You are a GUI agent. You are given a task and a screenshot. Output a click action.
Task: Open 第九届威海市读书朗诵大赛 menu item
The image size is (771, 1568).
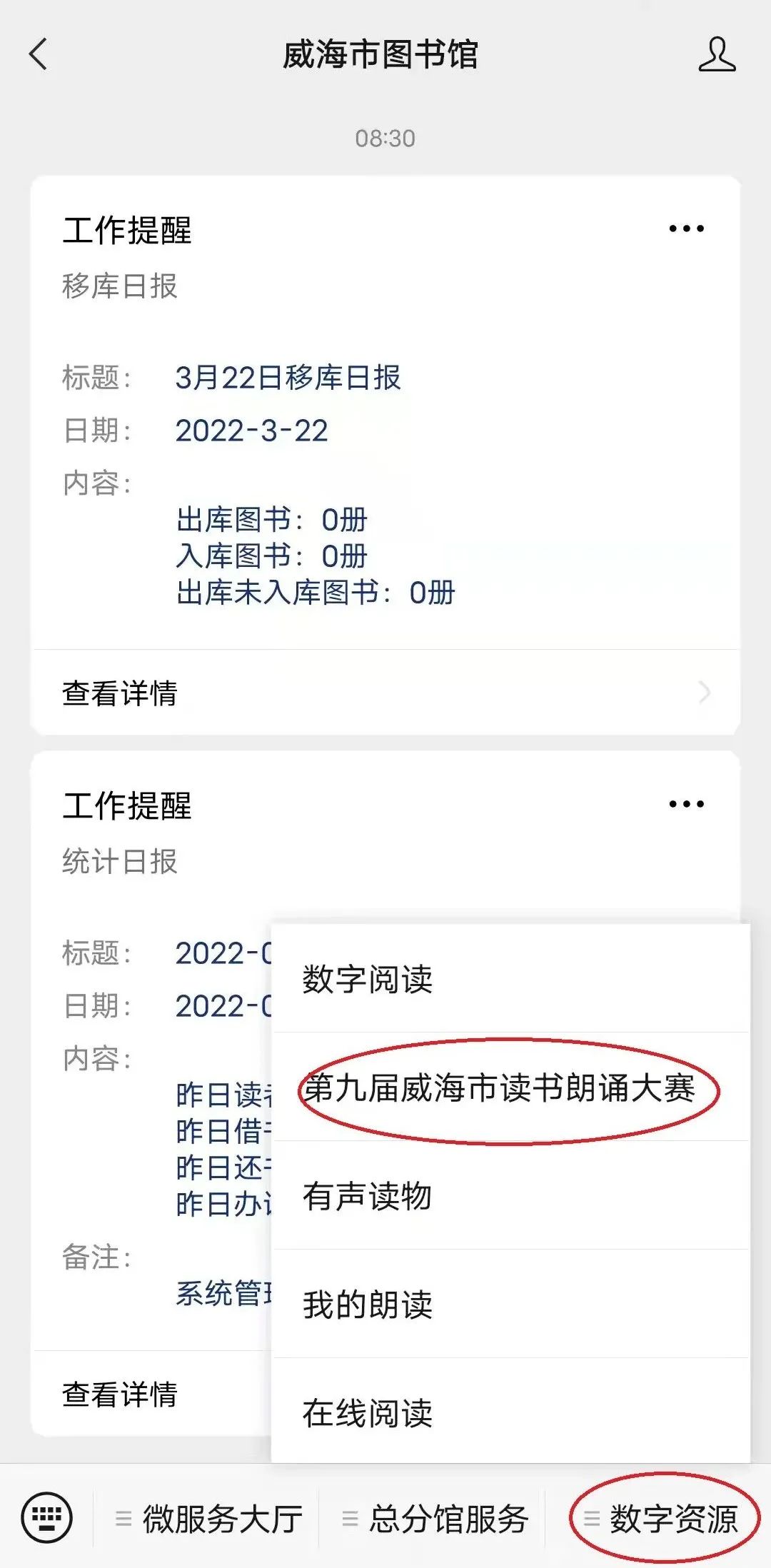point(510,1087)
